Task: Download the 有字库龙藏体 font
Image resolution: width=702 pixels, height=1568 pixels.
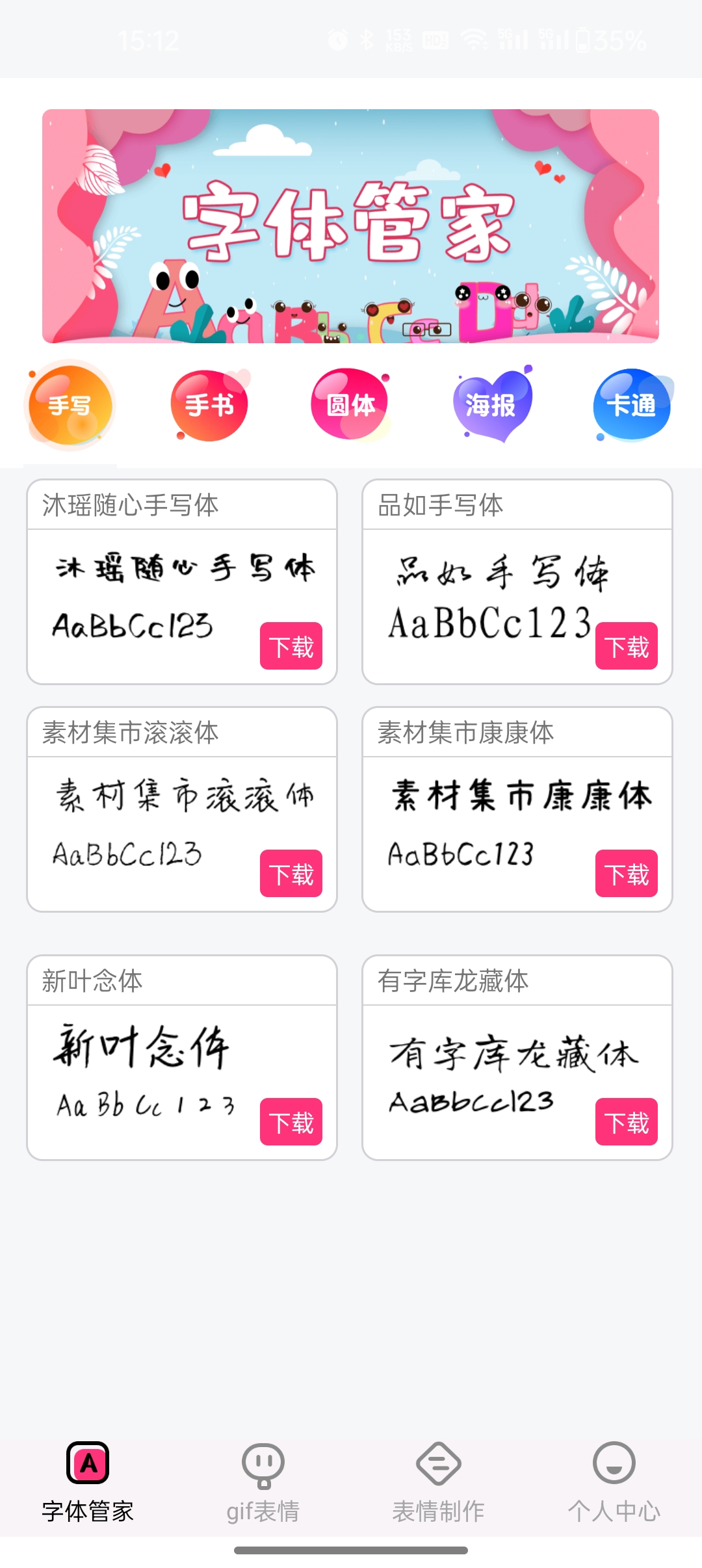Action: [626, 1122]
